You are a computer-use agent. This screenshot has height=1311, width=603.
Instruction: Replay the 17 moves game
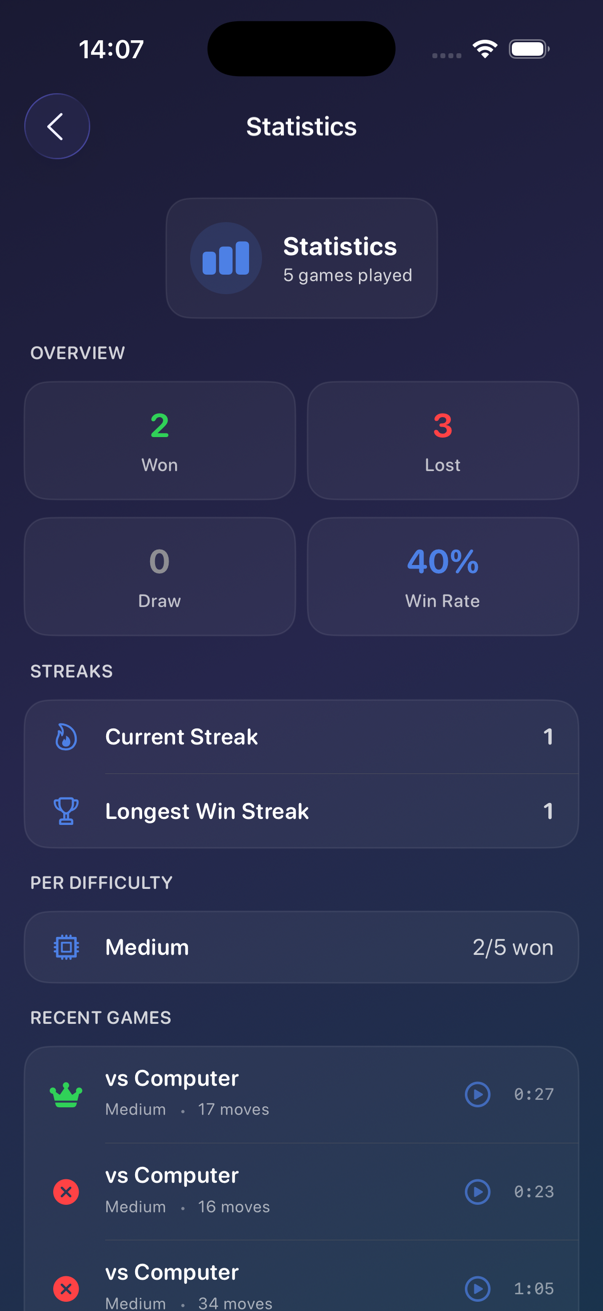(478, 1094)
